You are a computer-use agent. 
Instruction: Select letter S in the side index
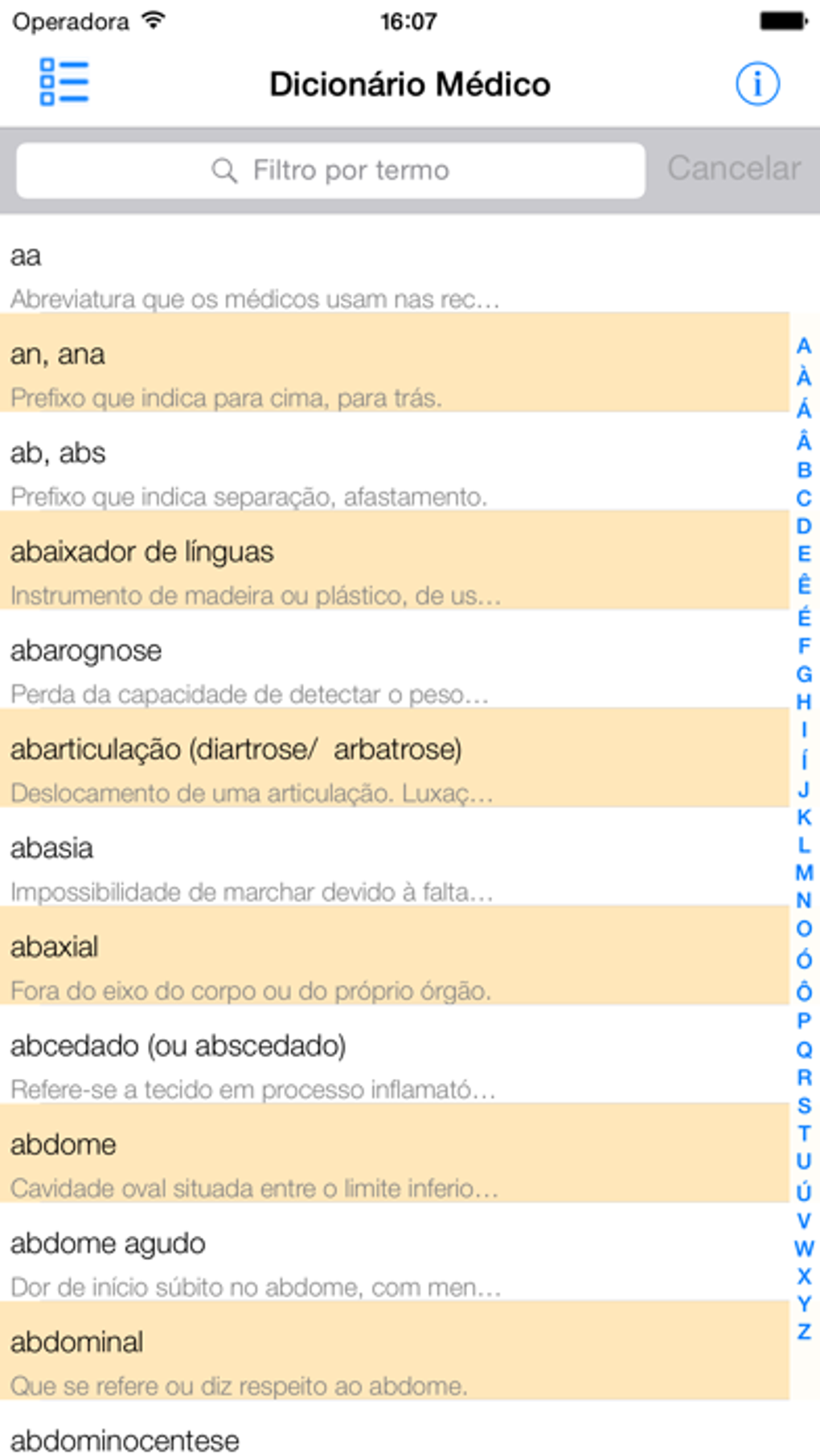[x=804, y=1105]
